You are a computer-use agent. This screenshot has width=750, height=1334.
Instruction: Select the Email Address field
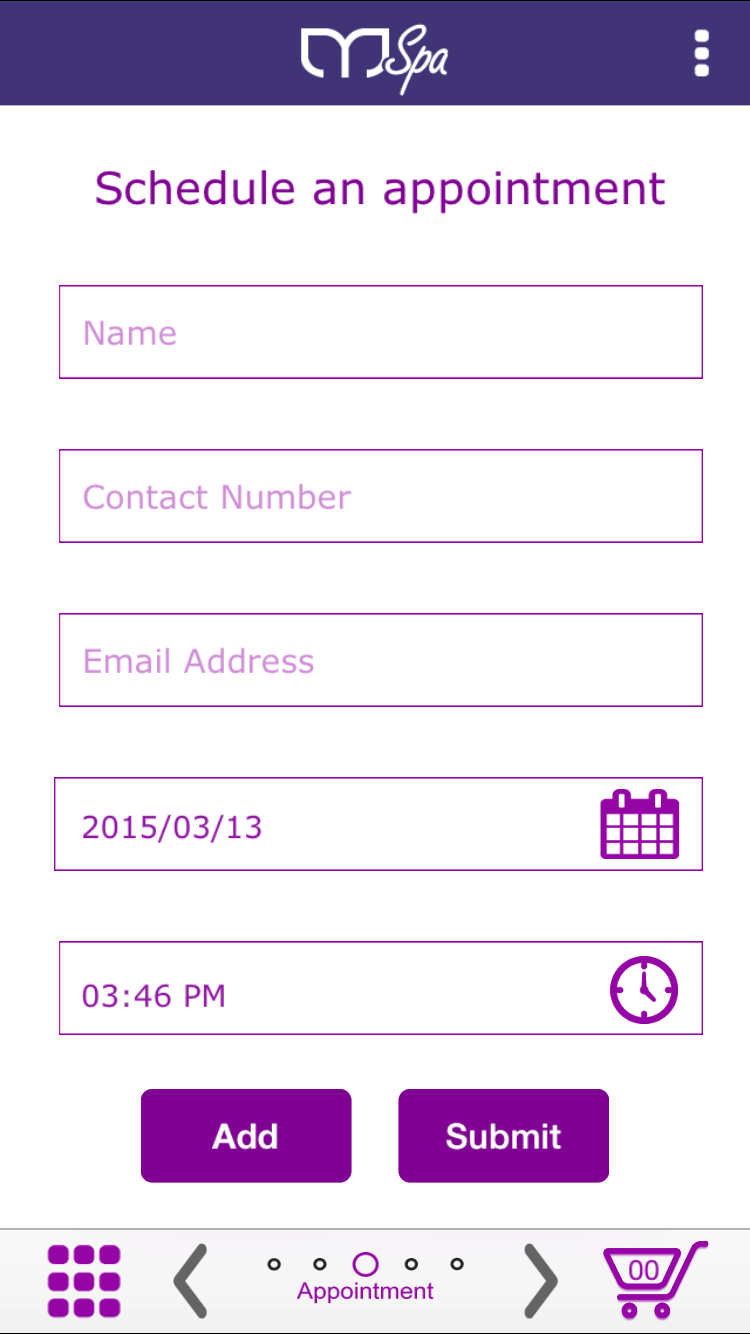click(381, 660)
